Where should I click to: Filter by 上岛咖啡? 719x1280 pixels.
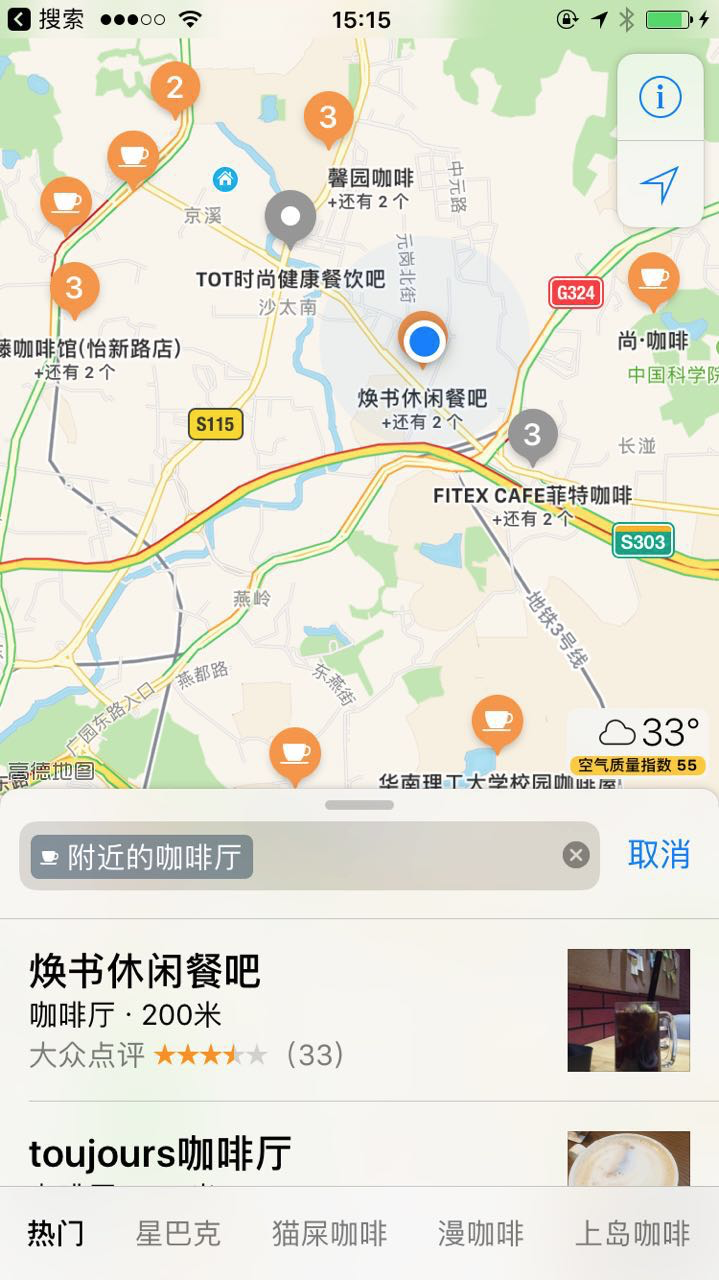(632, 1233)
